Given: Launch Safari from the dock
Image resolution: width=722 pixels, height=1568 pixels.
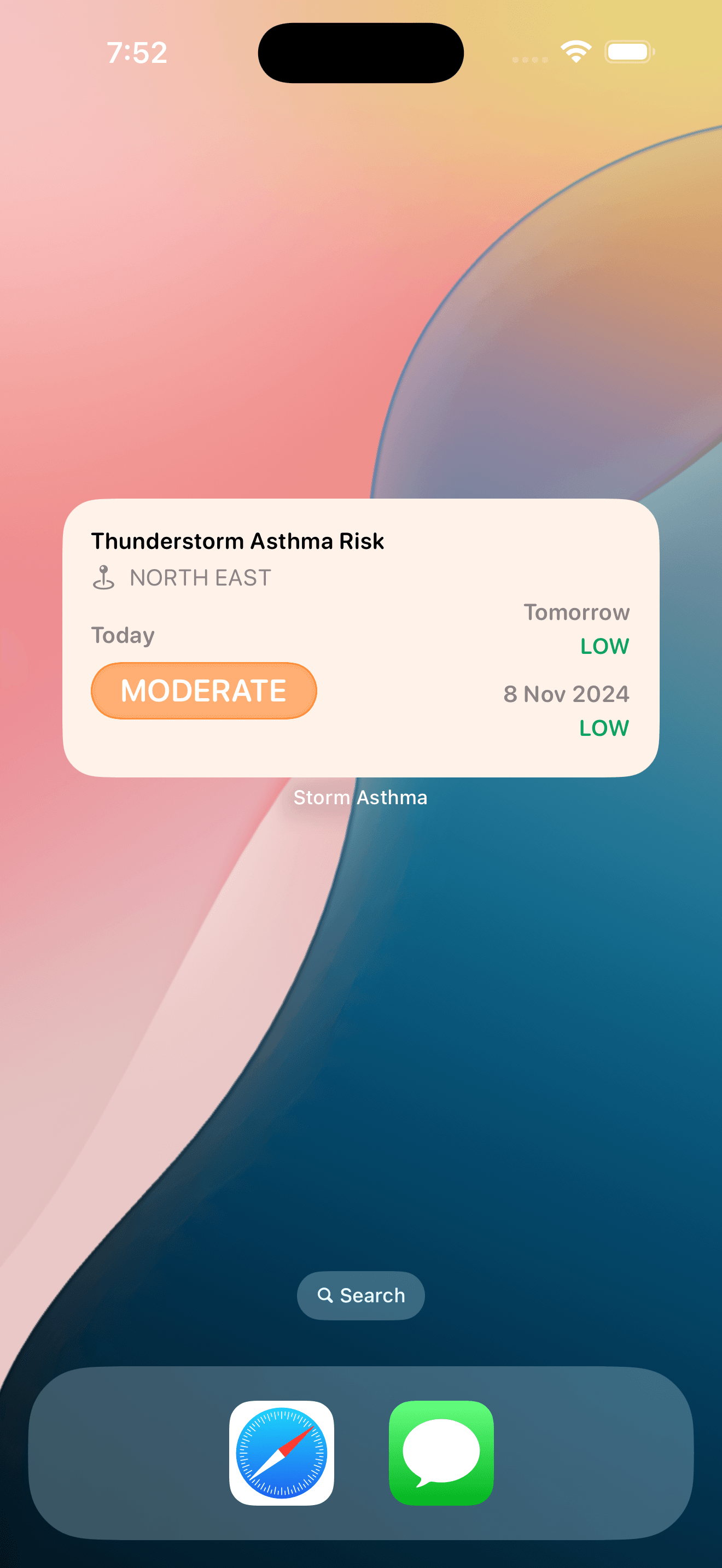Looking at the screenshot, I should pyautogui.click(x=281, y=1452).
